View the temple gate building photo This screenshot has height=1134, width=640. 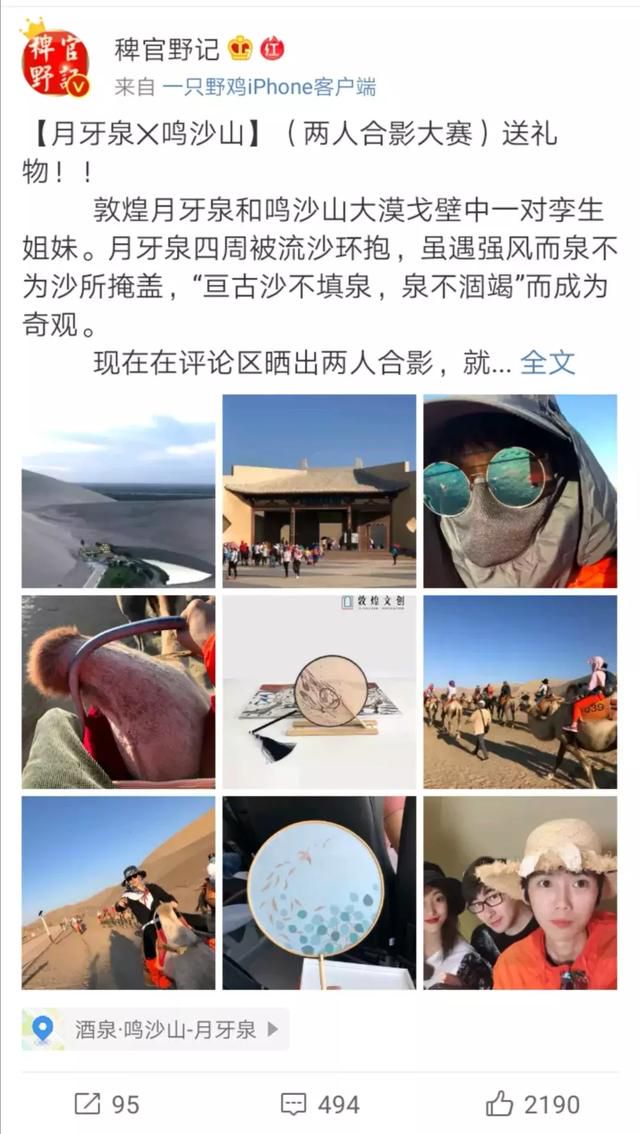tap(319, 491)
